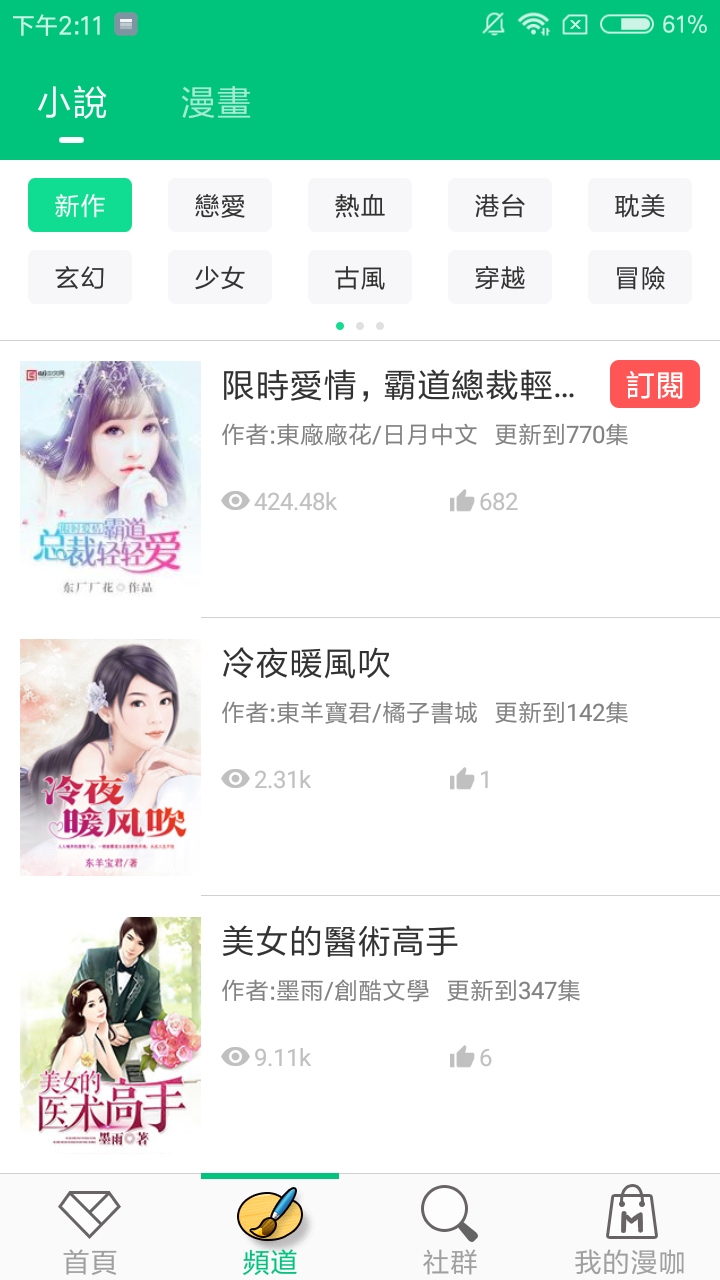Select the first page indicator dot

341,325
